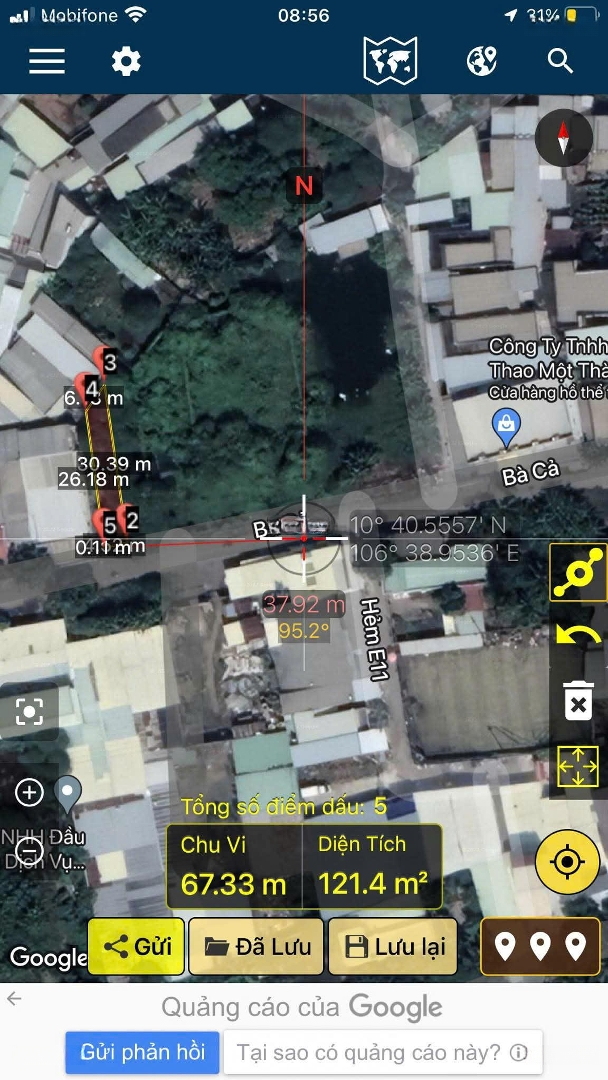Zoom in with the plus button
This screenshot has height=1080, width=608.
[x=29, y=793]
